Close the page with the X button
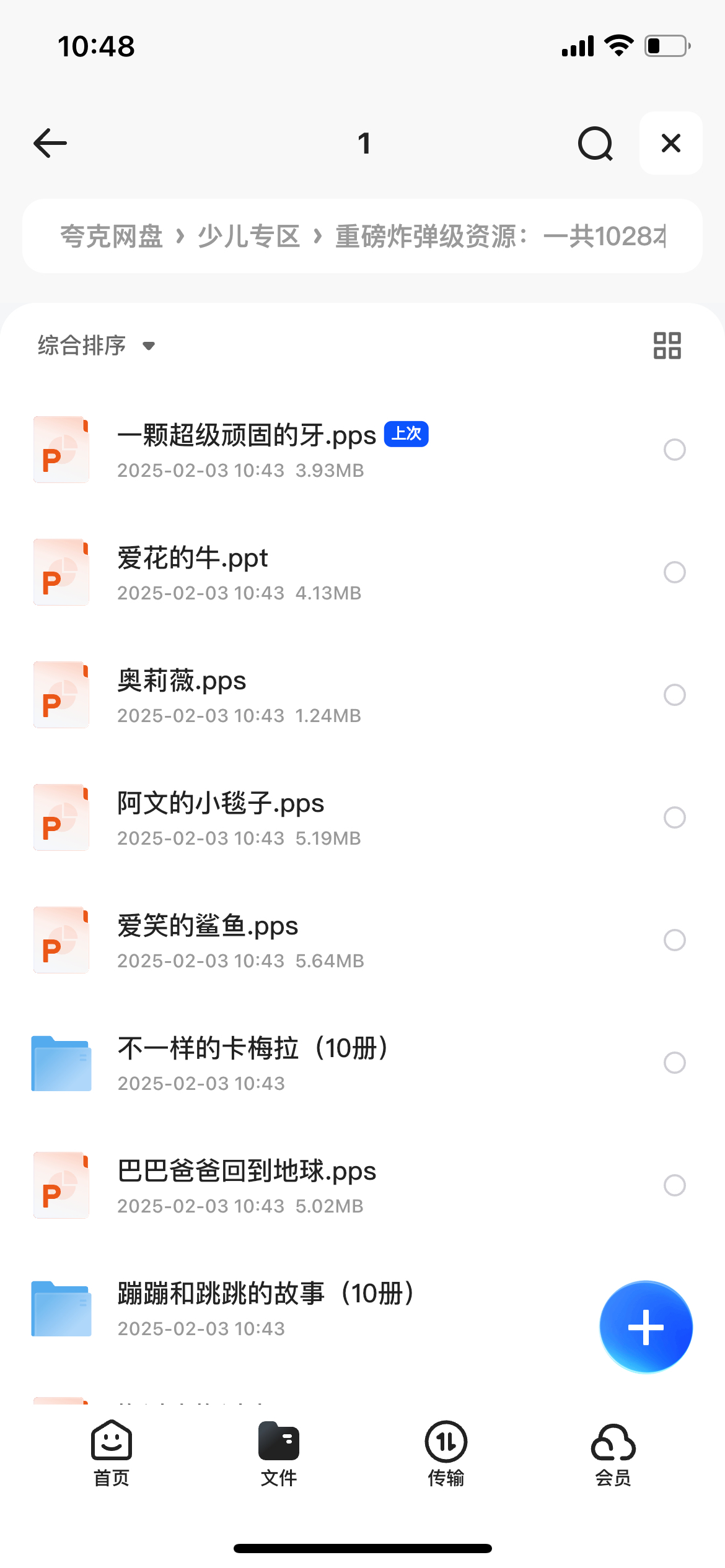Viewport: 725px width, 1568px height. point(671,143)
